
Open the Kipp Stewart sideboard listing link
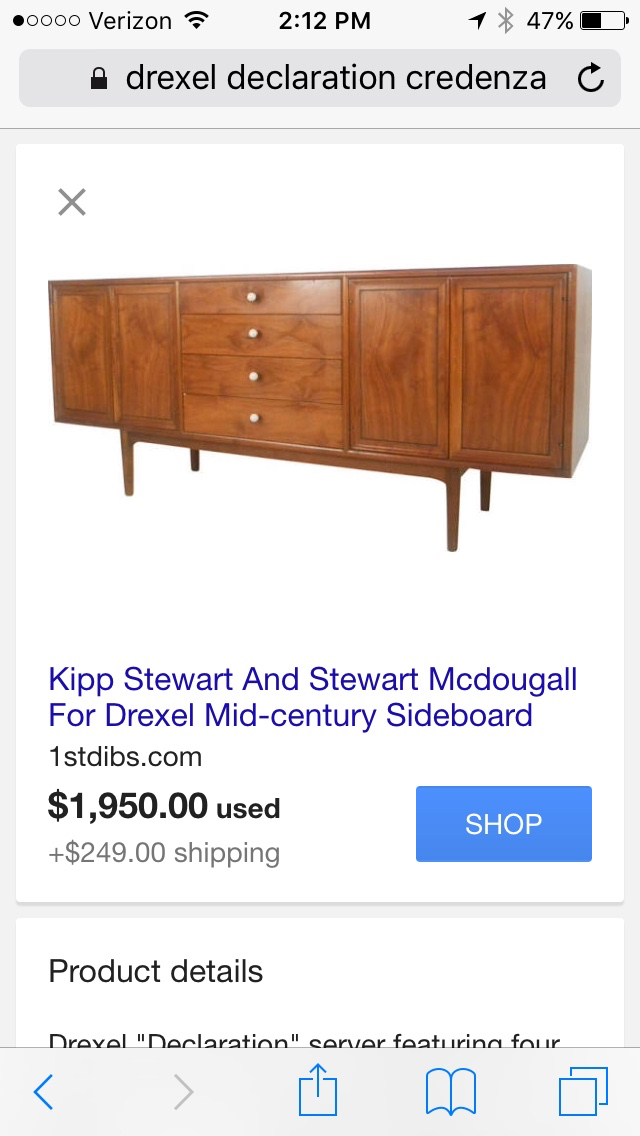pos(312,697)
